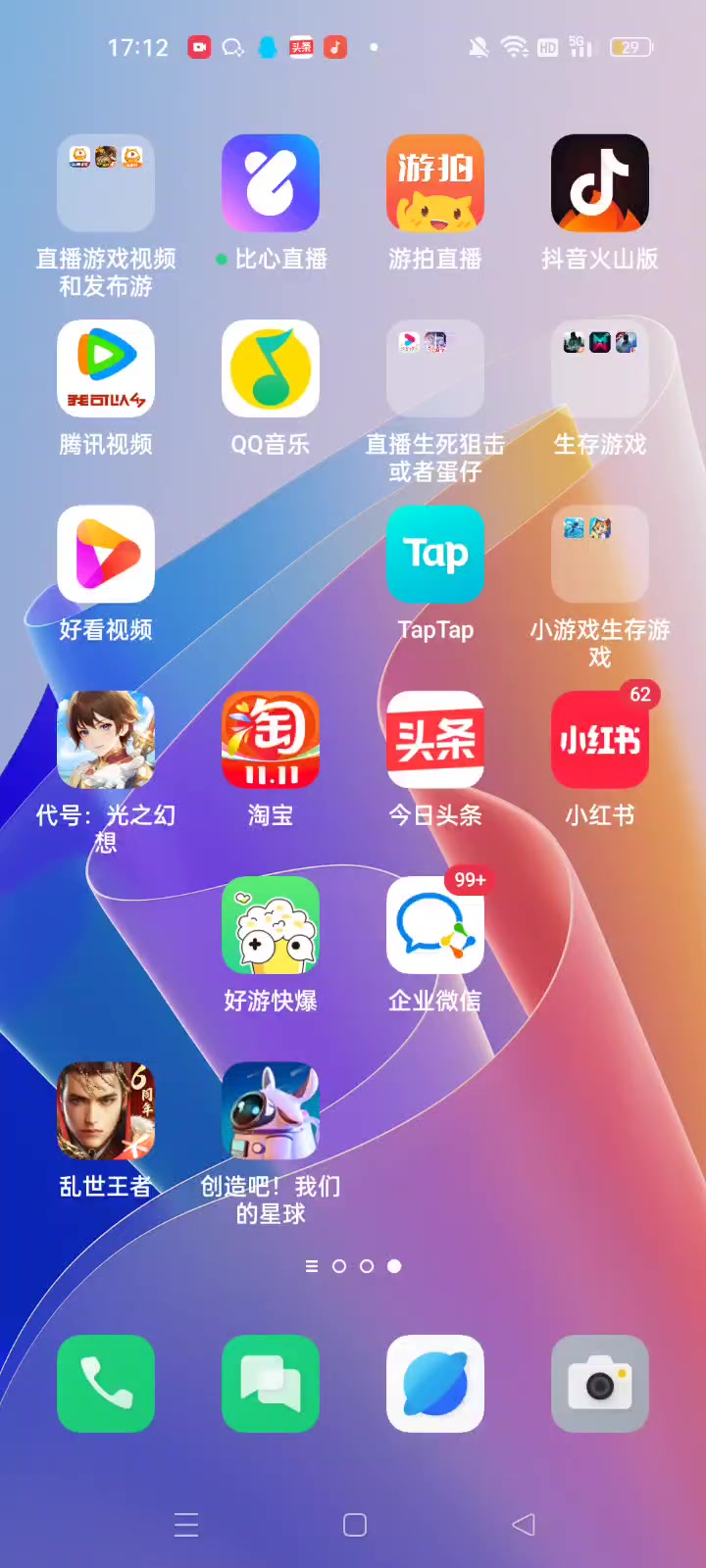Start the 乱世王者 game
Screen dimensions: 706x1568
(x=106, y=1110)
